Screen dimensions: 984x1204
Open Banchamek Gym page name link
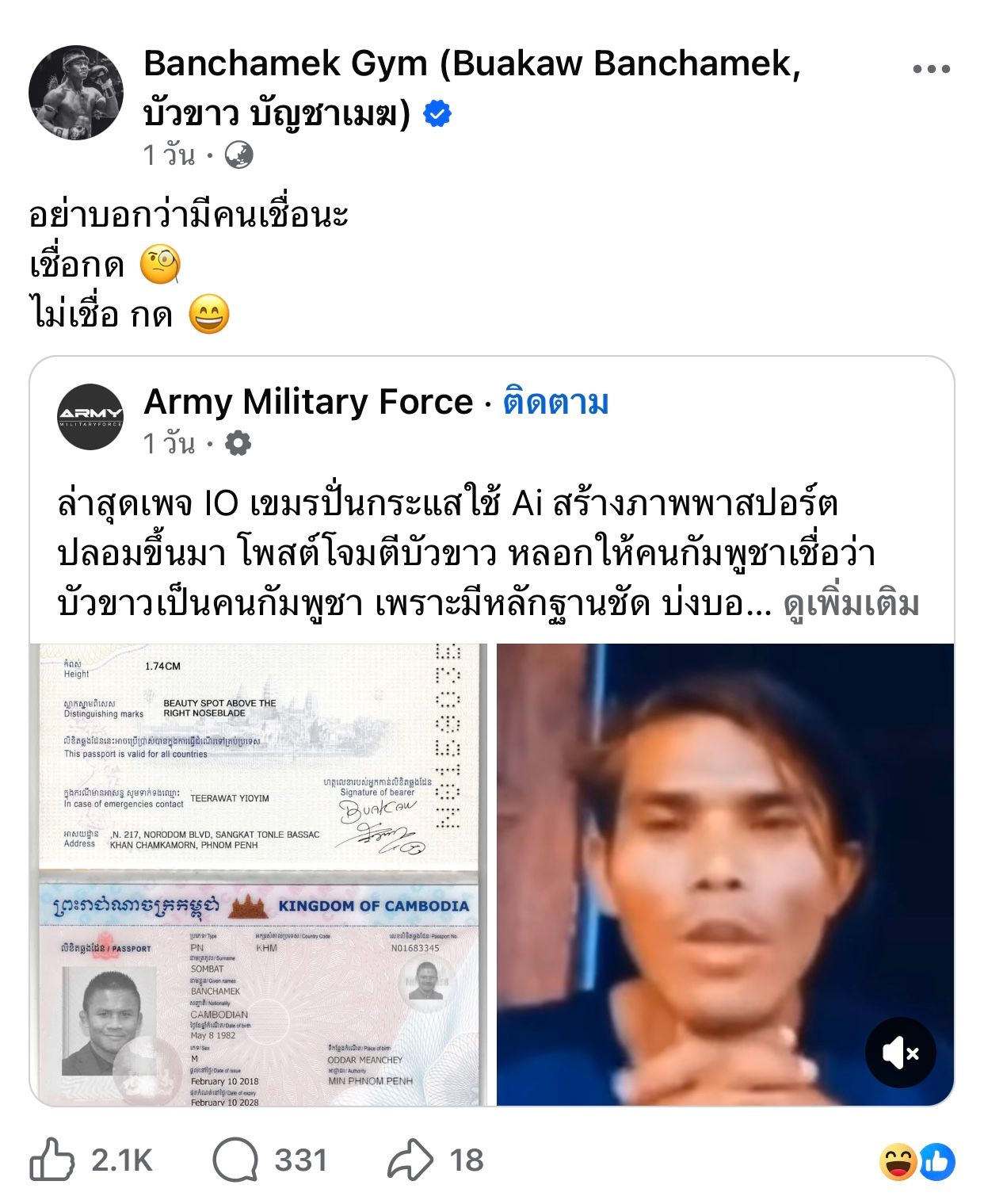tap(472, 64)
